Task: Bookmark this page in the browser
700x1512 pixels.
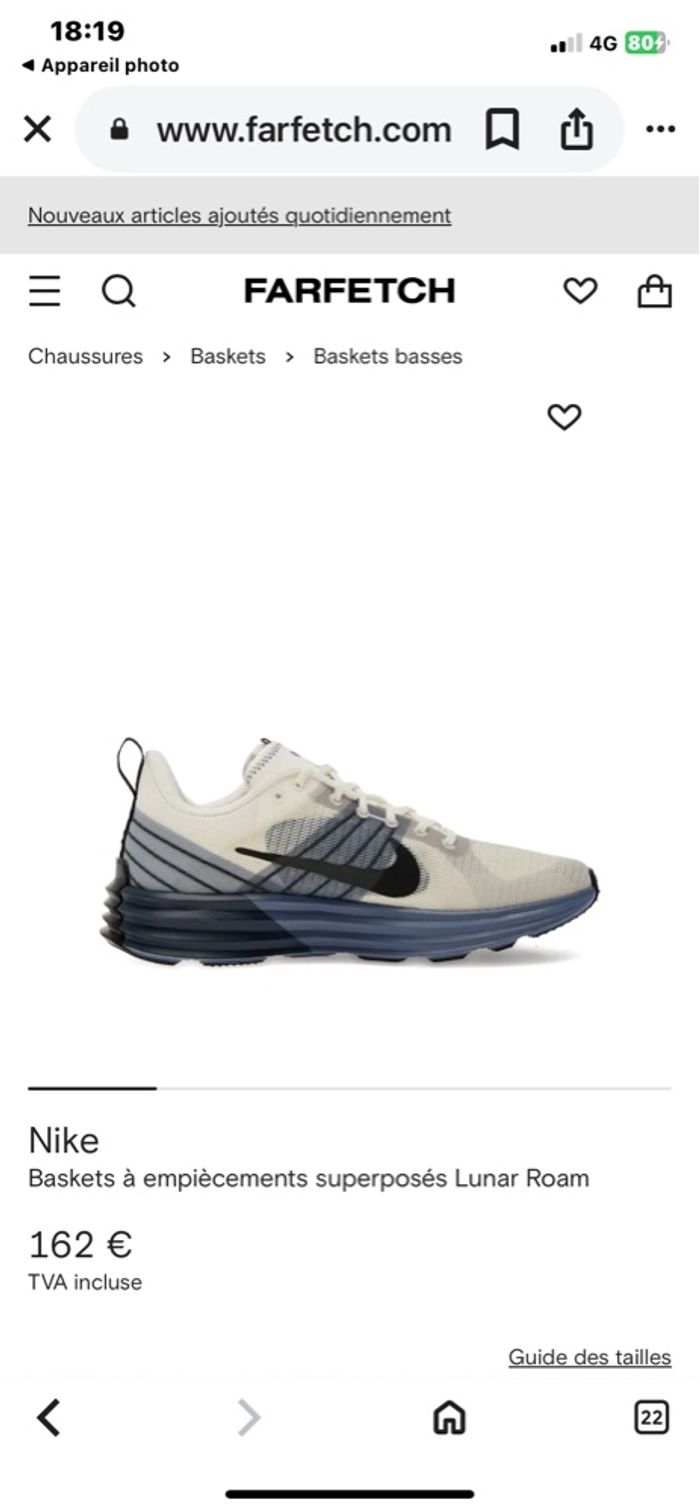Action: tap(502, 130)
